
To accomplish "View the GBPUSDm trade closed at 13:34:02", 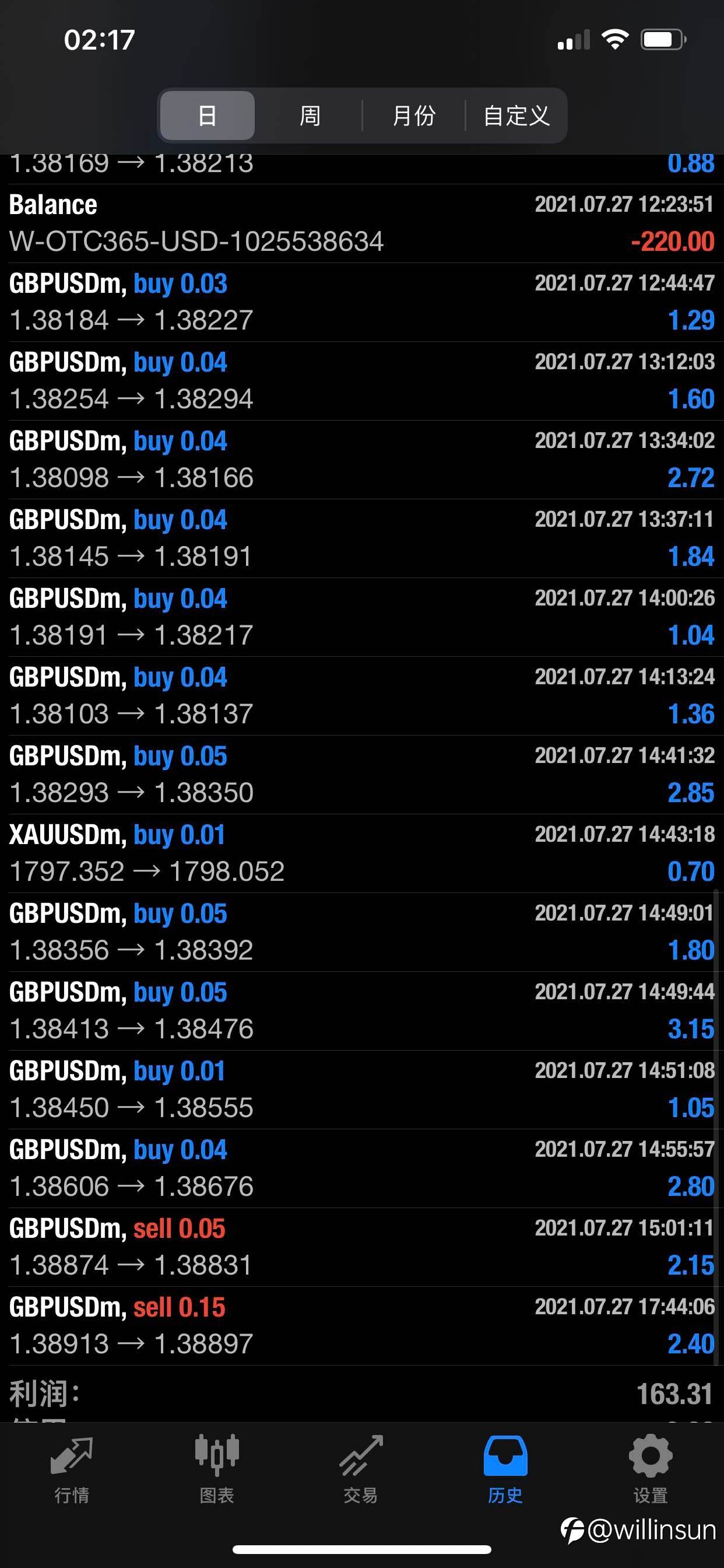I will point(361,459).
